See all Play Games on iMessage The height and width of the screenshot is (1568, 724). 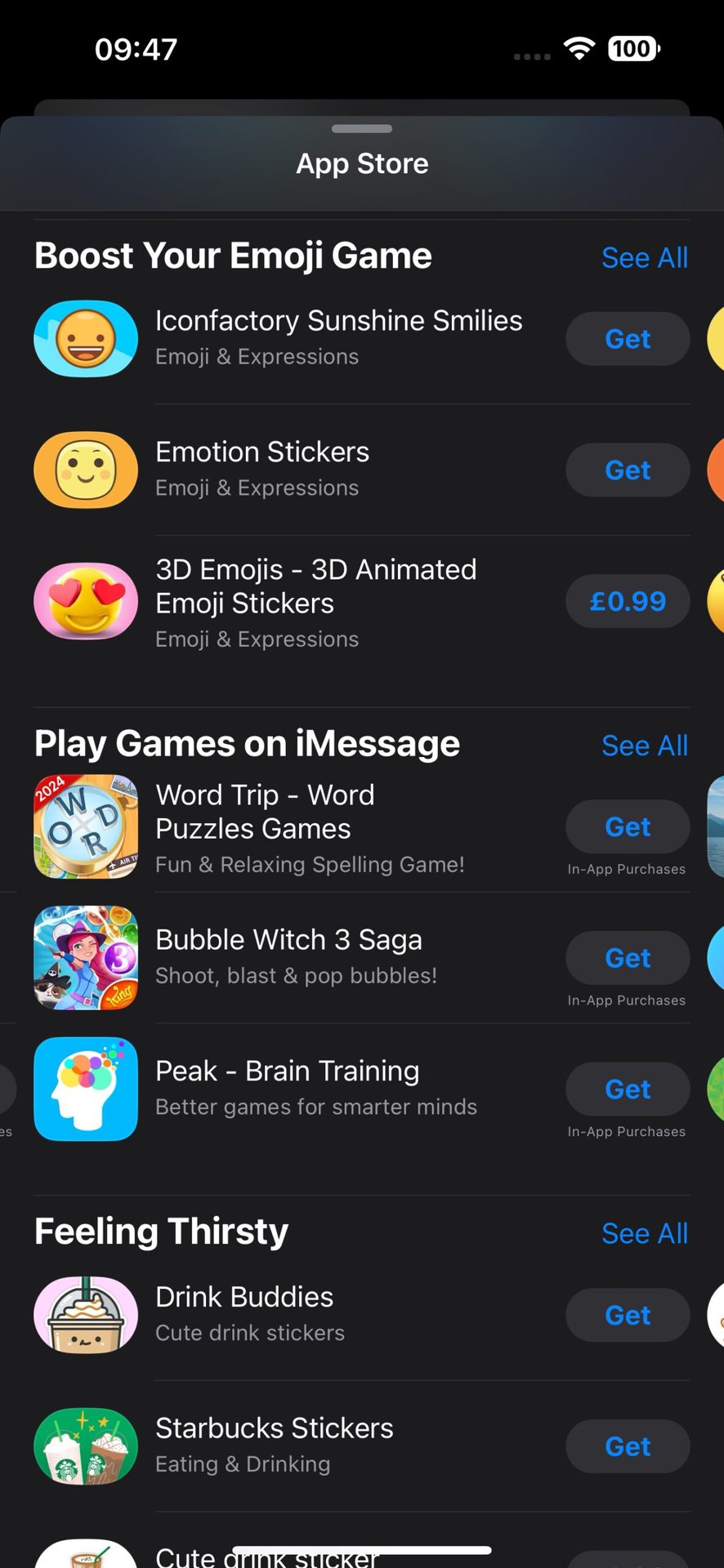644,746
